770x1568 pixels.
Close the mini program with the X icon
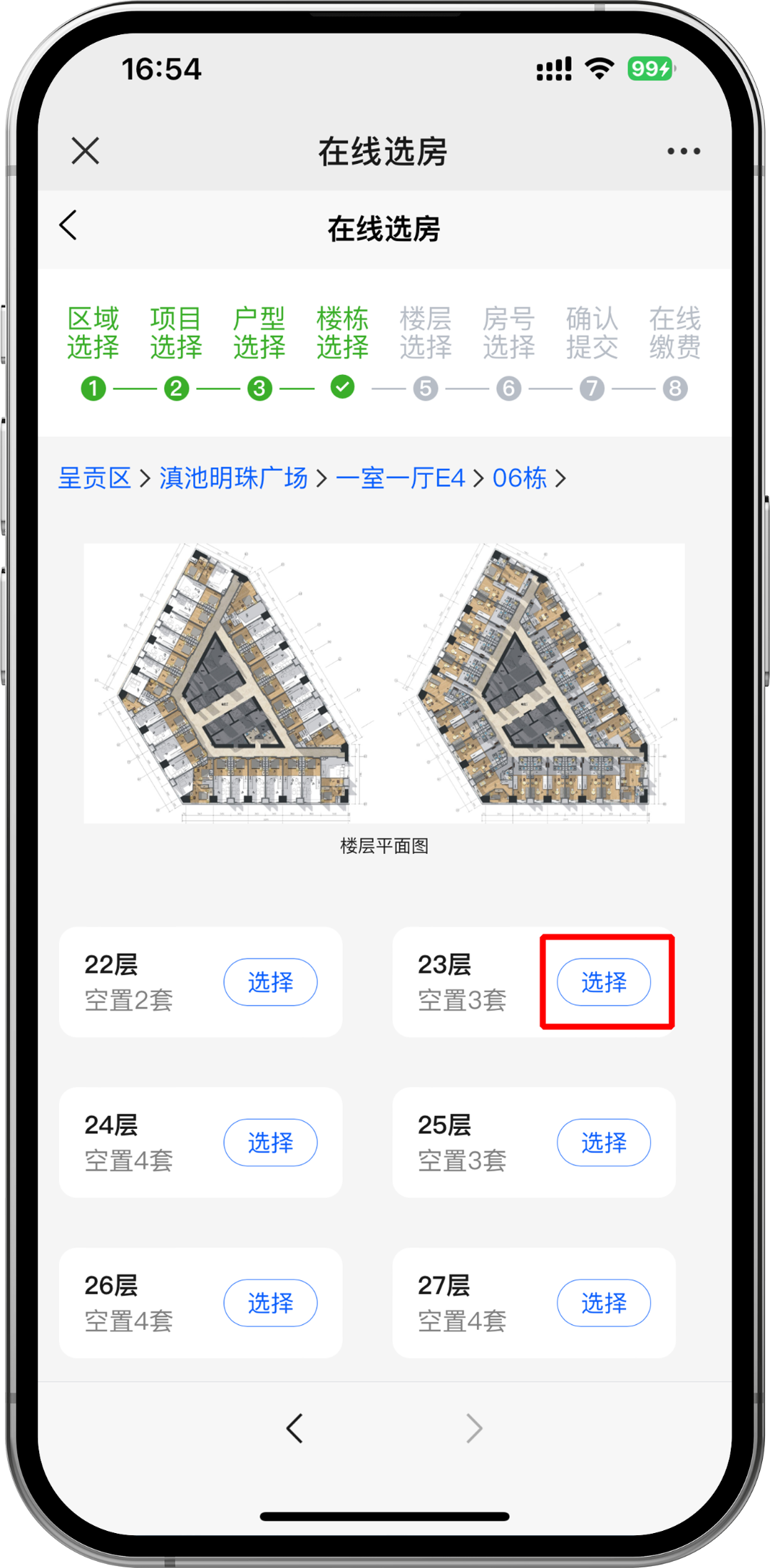click(86, 151)
